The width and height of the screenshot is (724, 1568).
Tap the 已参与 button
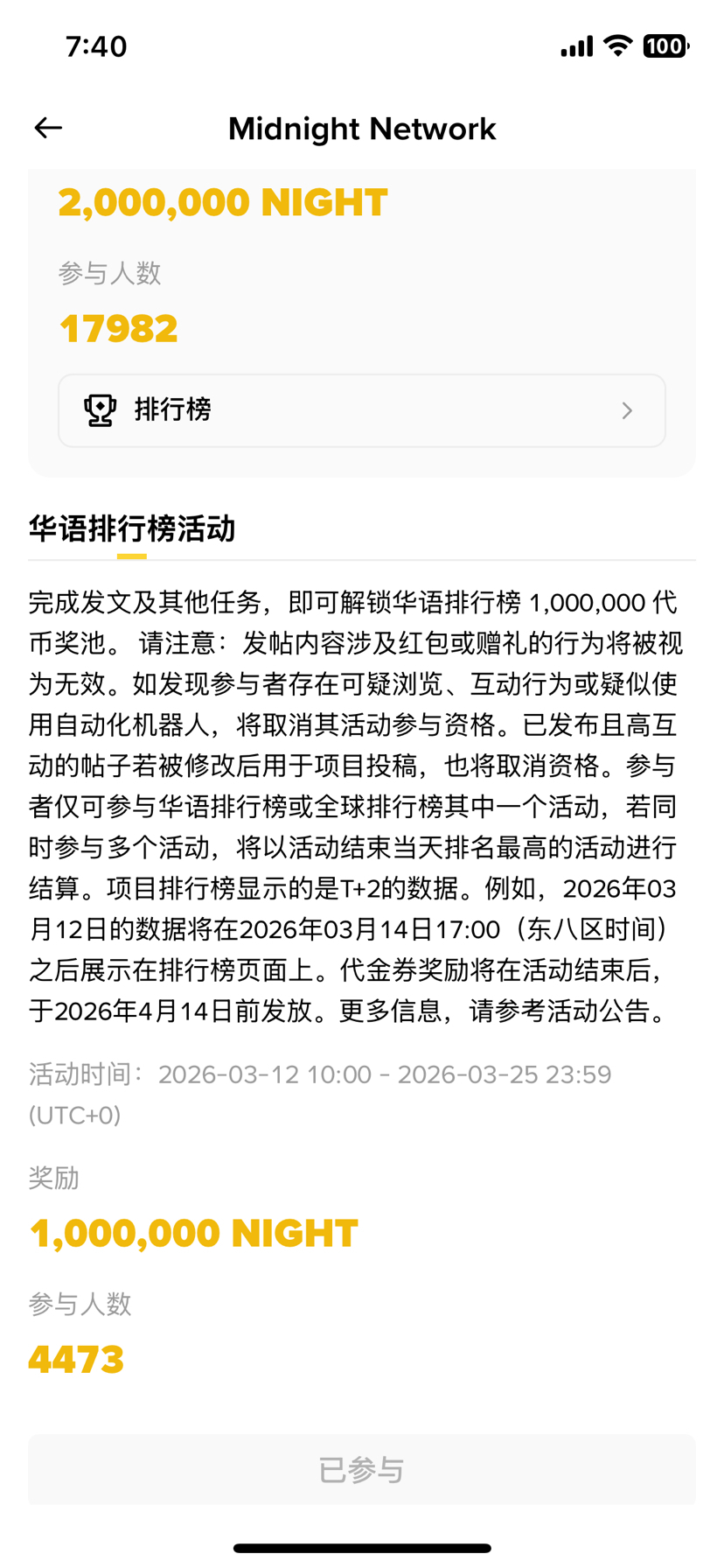(361, 1470)
